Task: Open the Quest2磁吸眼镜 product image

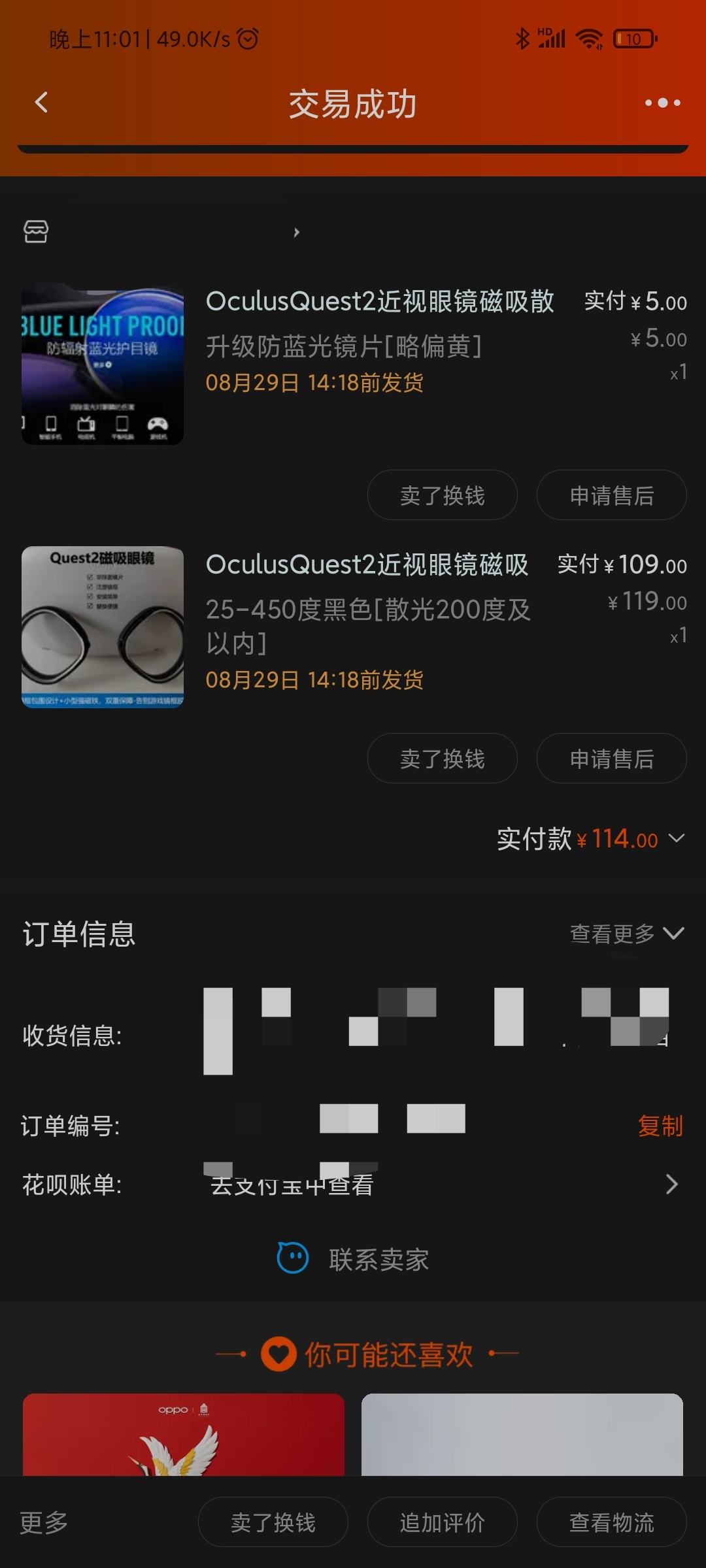Action: [103, 627]
